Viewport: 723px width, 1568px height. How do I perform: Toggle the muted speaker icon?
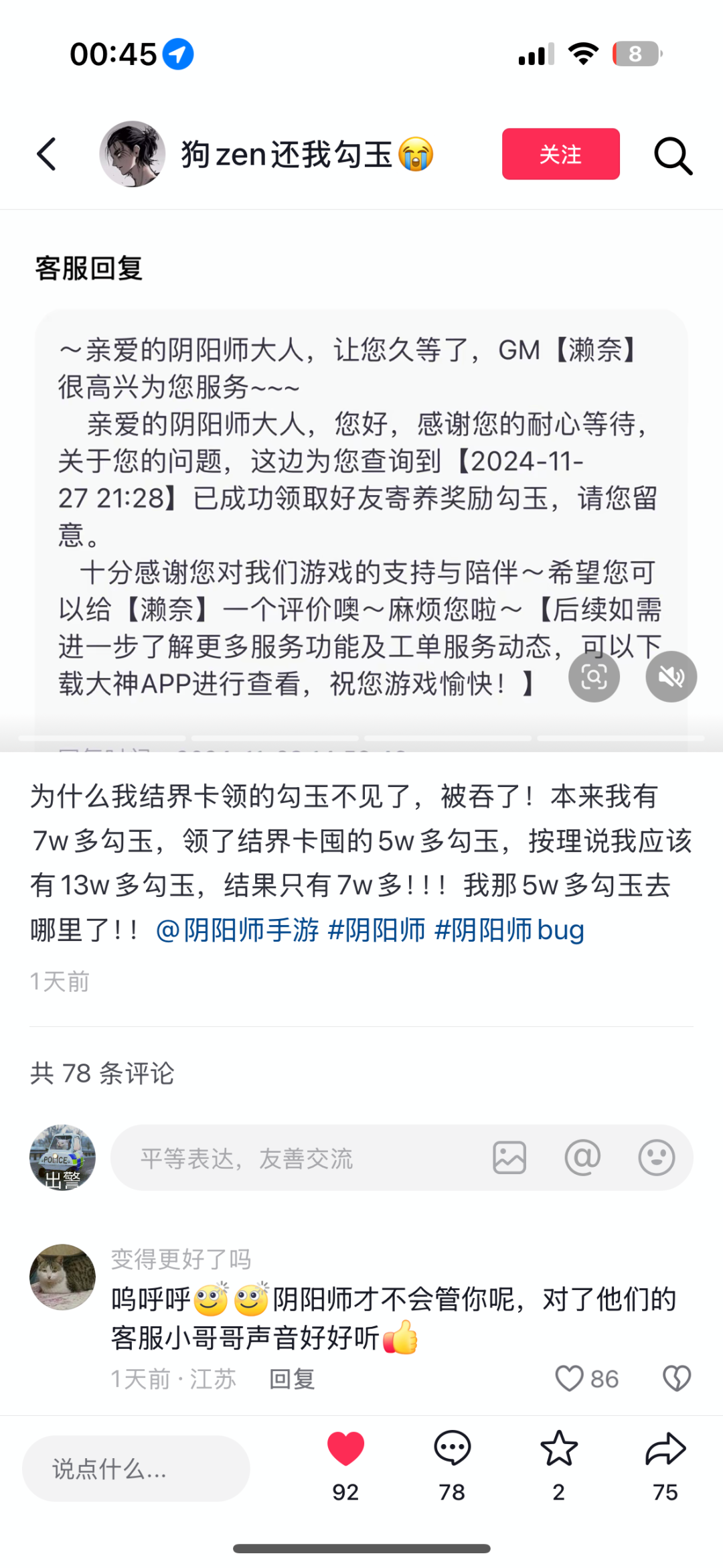click(671, 676)
